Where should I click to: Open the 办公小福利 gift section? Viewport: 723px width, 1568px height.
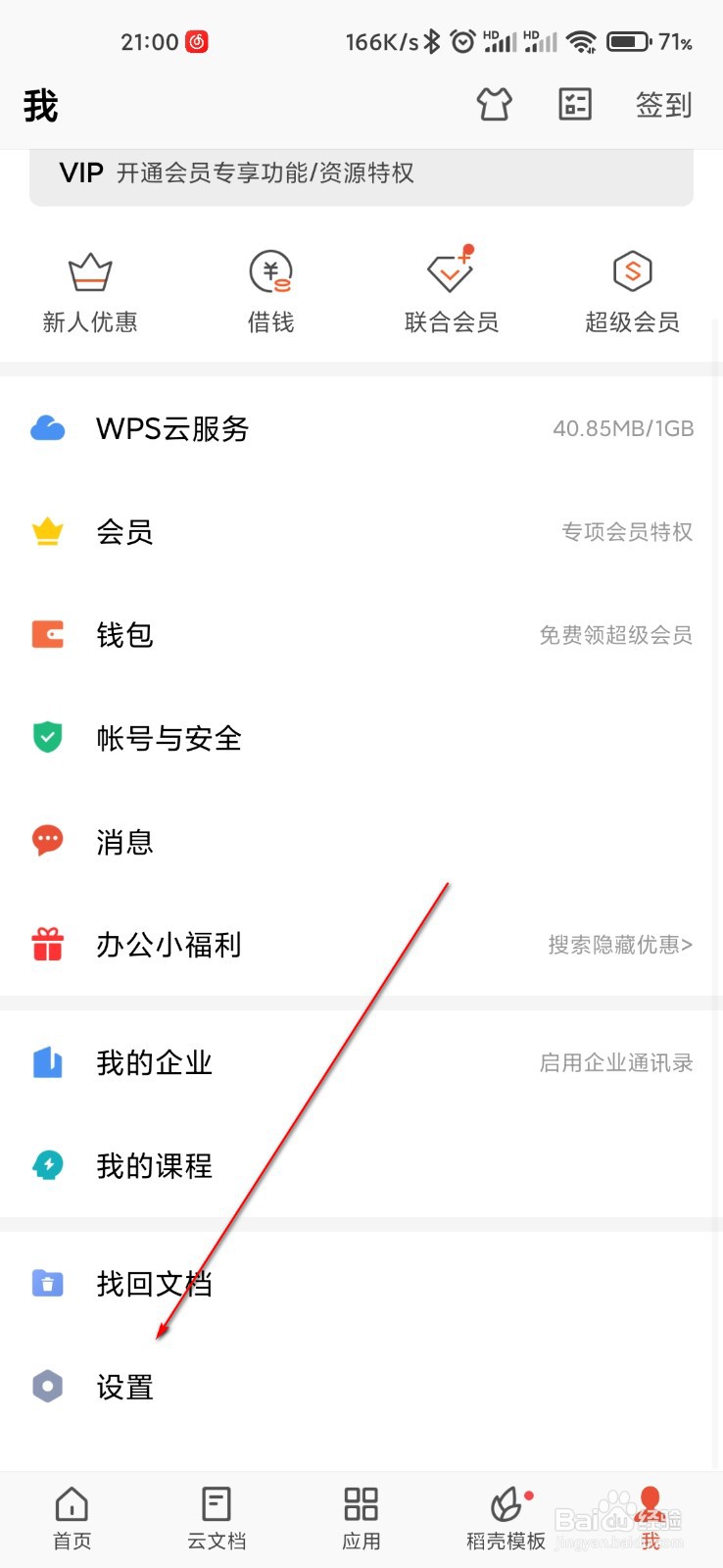[x=168, y=944]
